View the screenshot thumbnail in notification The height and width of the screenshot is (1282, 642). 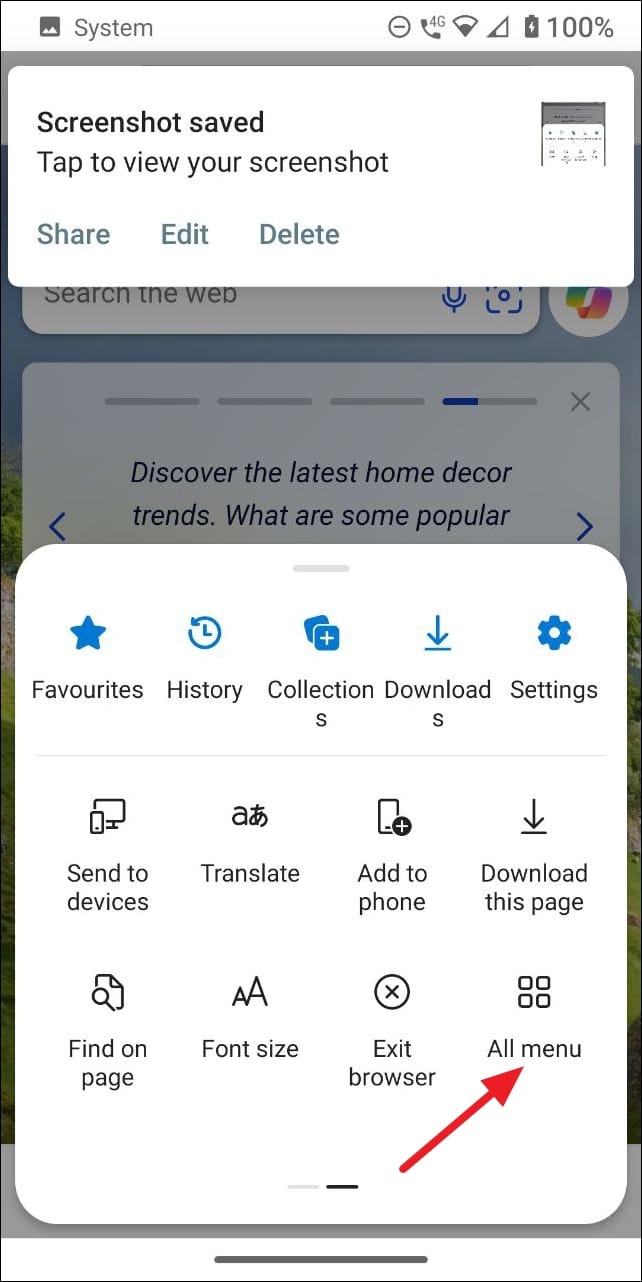[x=573, y=134]
